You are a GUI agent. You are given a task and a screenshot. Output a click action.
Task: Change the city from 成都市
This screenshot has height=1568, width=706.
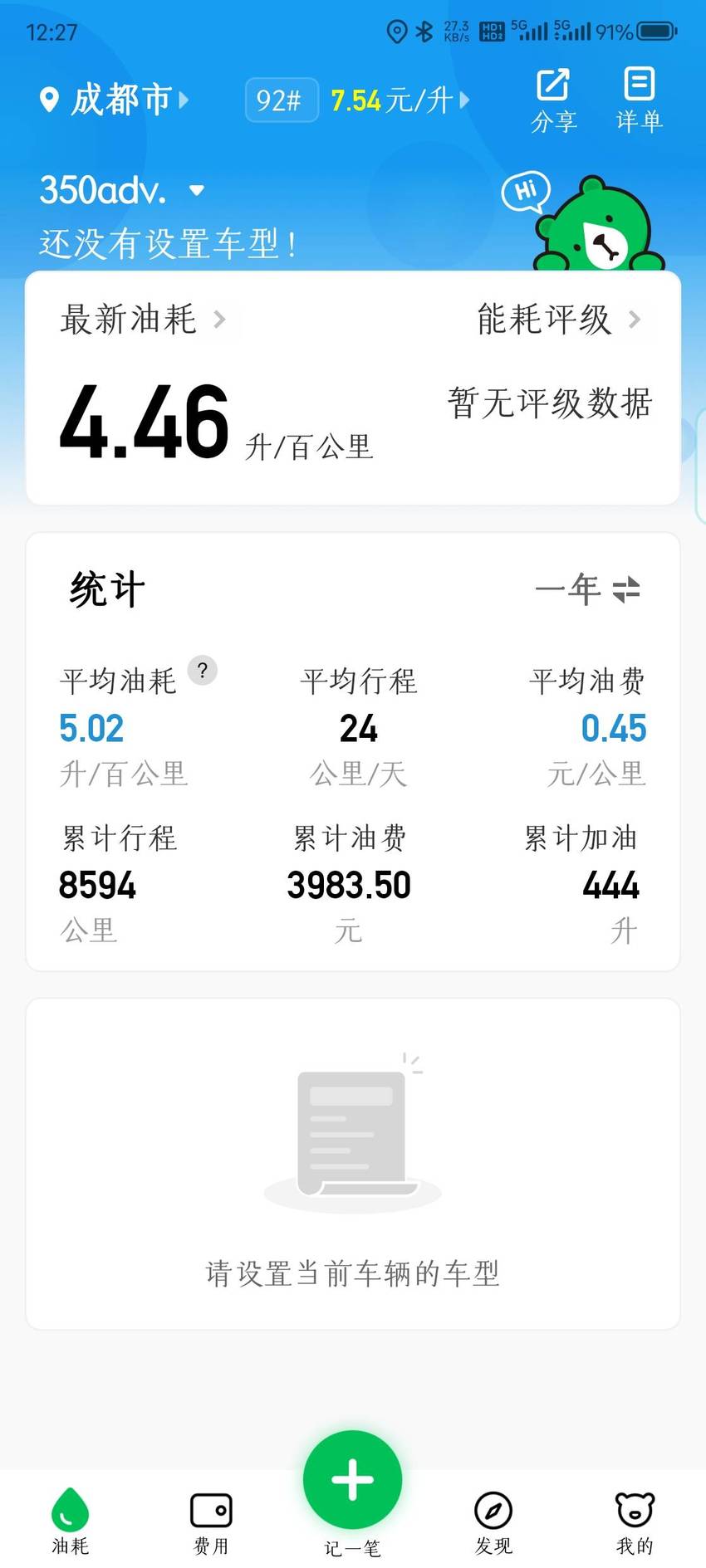115,100
